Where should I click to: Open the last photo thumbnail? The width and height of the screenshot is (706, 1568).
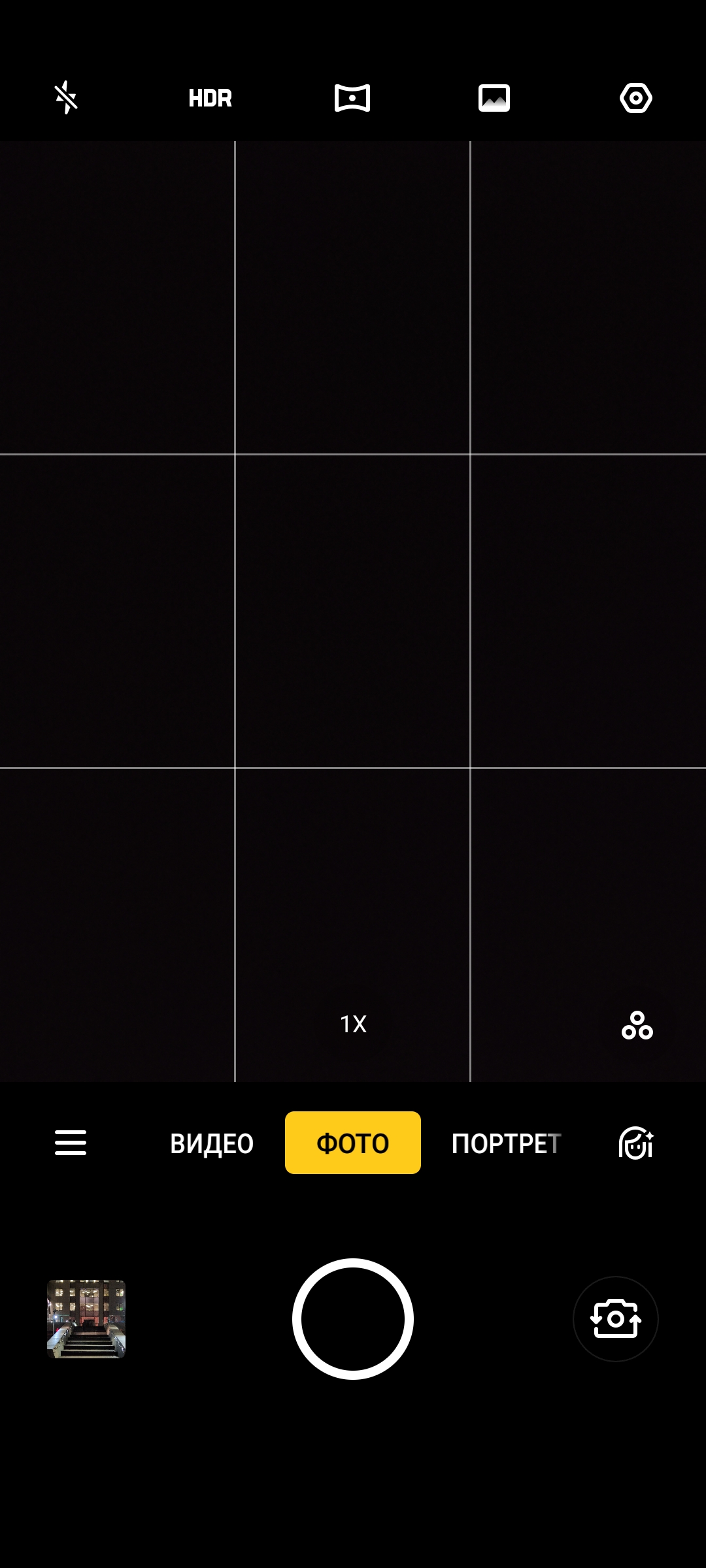[x=86, y=1319]
